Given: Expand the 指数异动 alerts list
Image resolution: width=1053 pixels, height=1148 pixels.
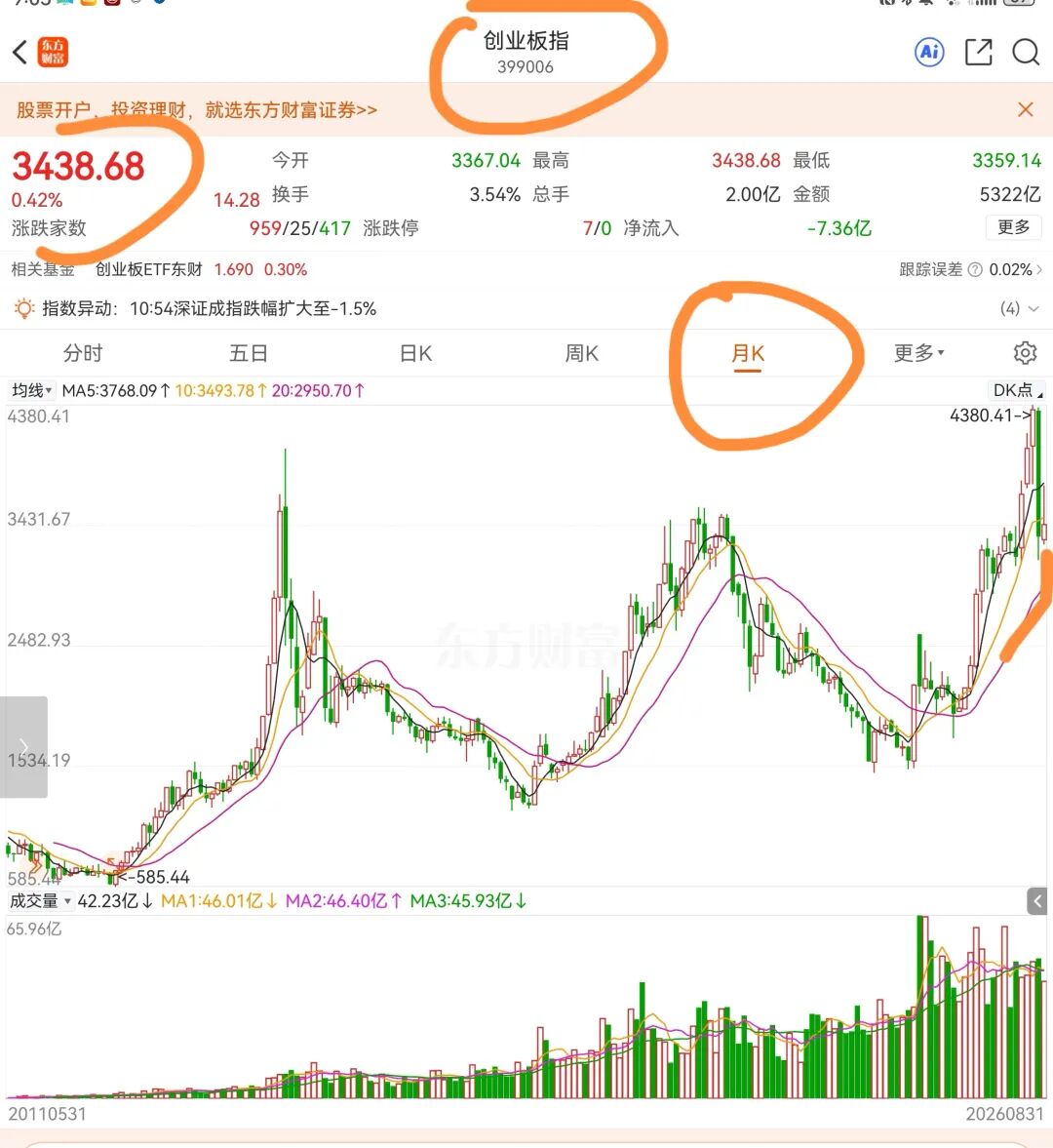Looking at the screenshot, I should tap(1020, 308).
